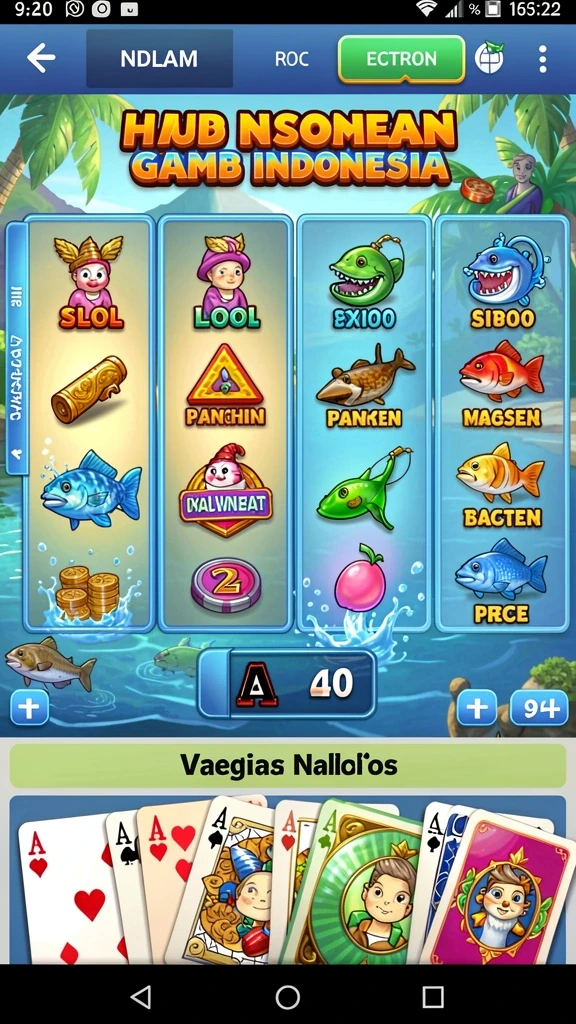The width and height of the screenshot is (576, 1024).
Task: Switch to the ROC tab
Action: 291,59
